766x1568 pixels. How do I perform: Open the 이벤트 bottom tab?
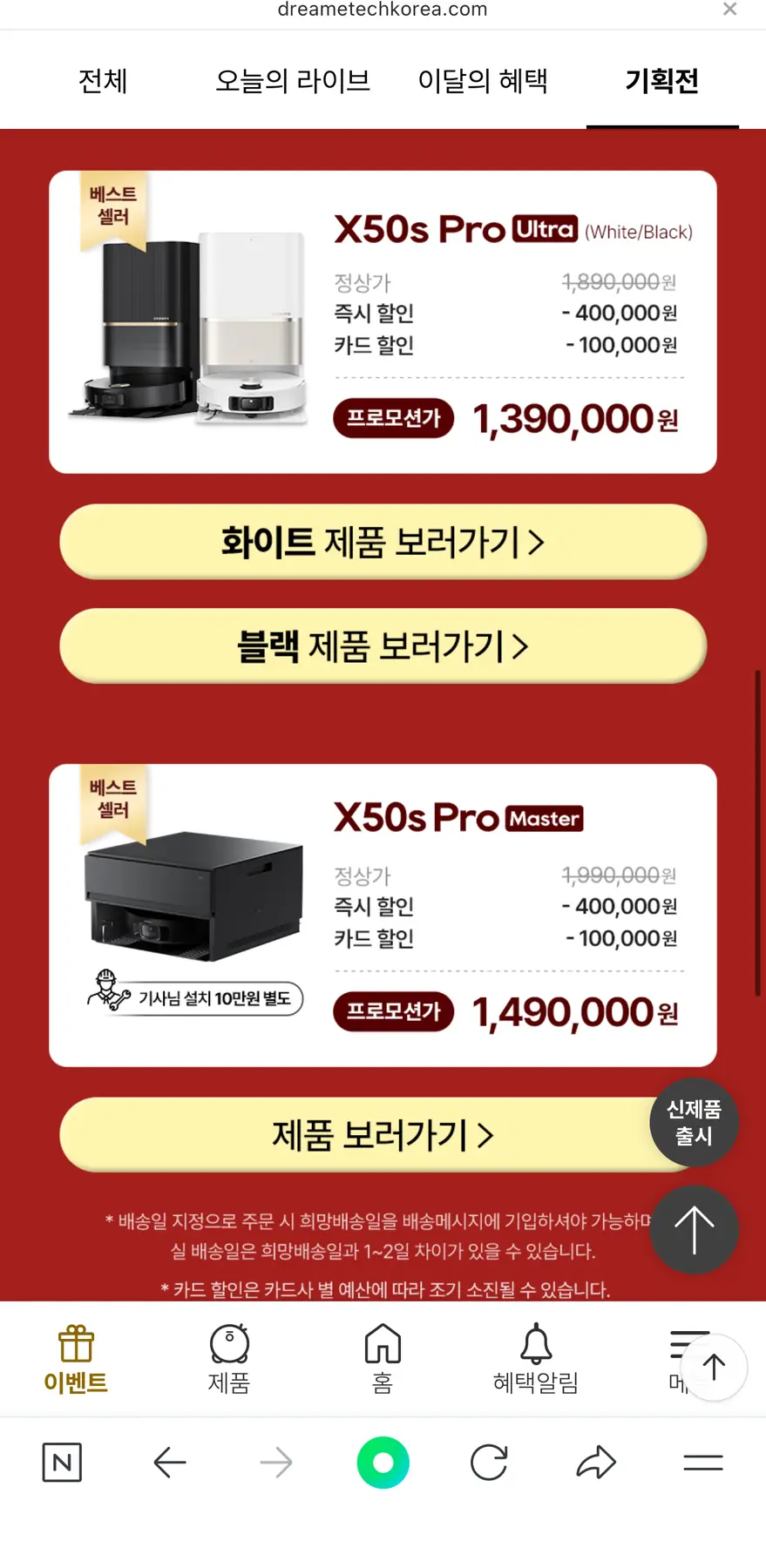coord(76,1359)
